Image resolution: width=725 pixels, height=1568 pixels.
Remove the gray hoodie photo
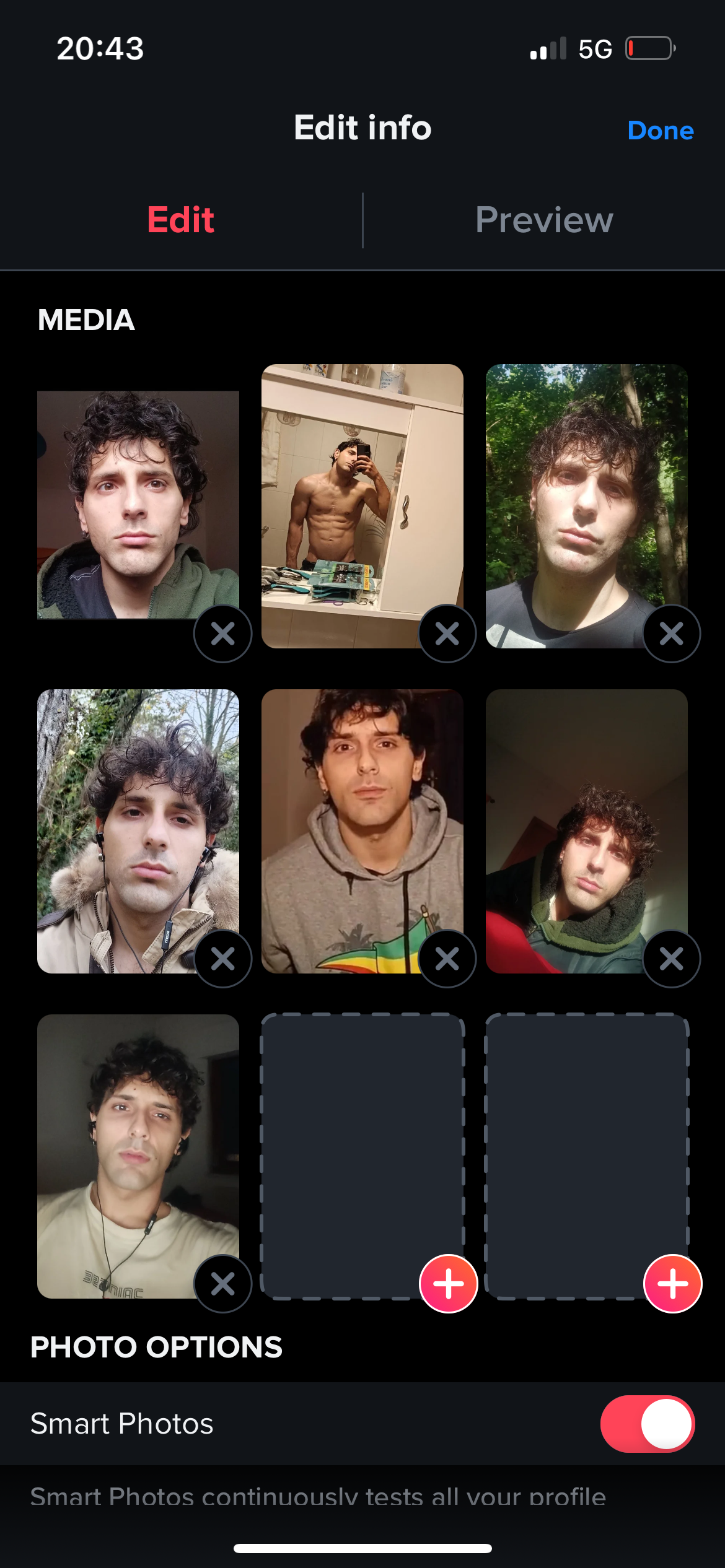click(447, 959)
